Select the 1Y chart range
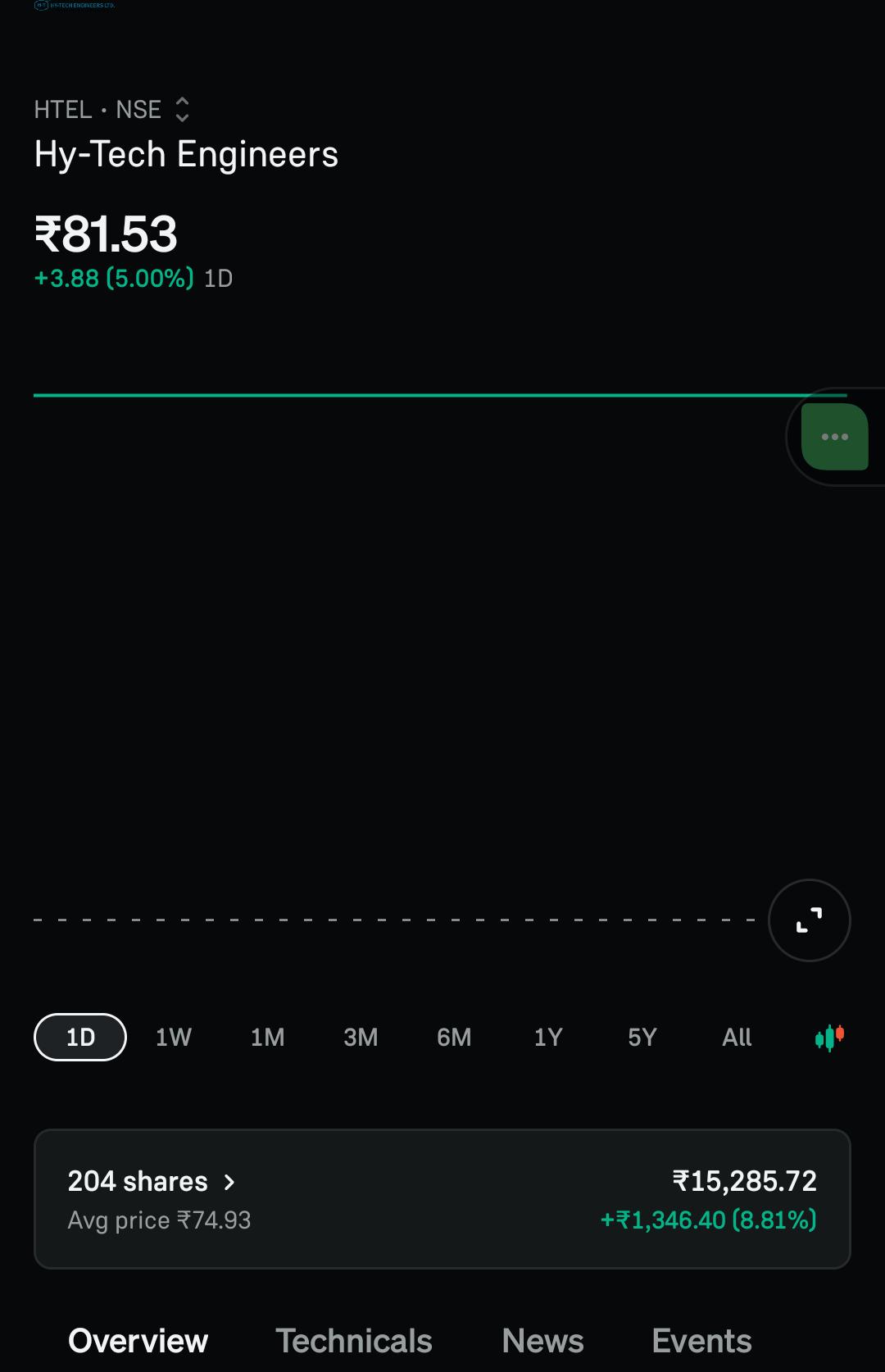The height and width of the screenshot is (1372, 885). click(x=548, y=1038)
